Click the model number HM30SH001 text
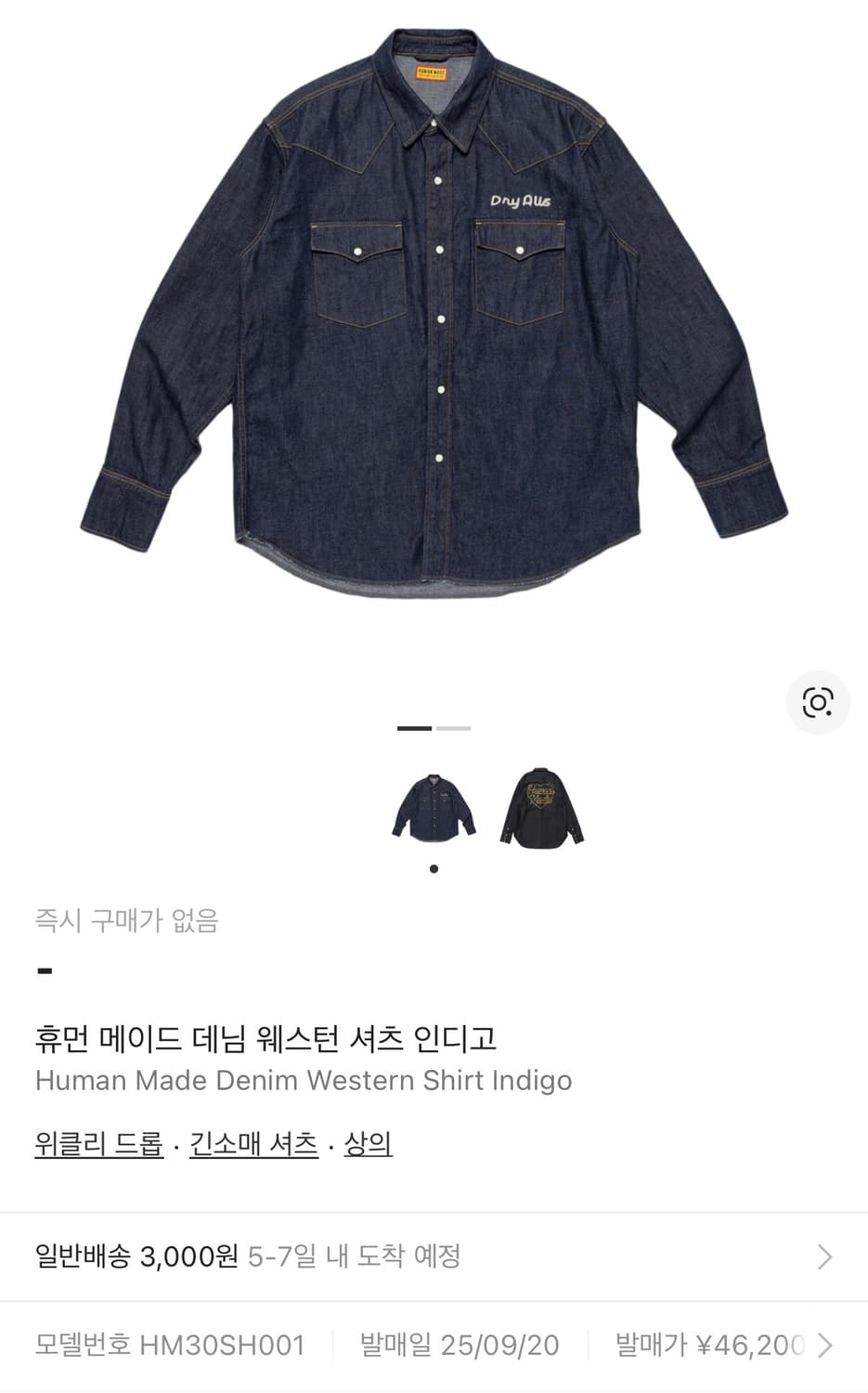 point(171,1344)
